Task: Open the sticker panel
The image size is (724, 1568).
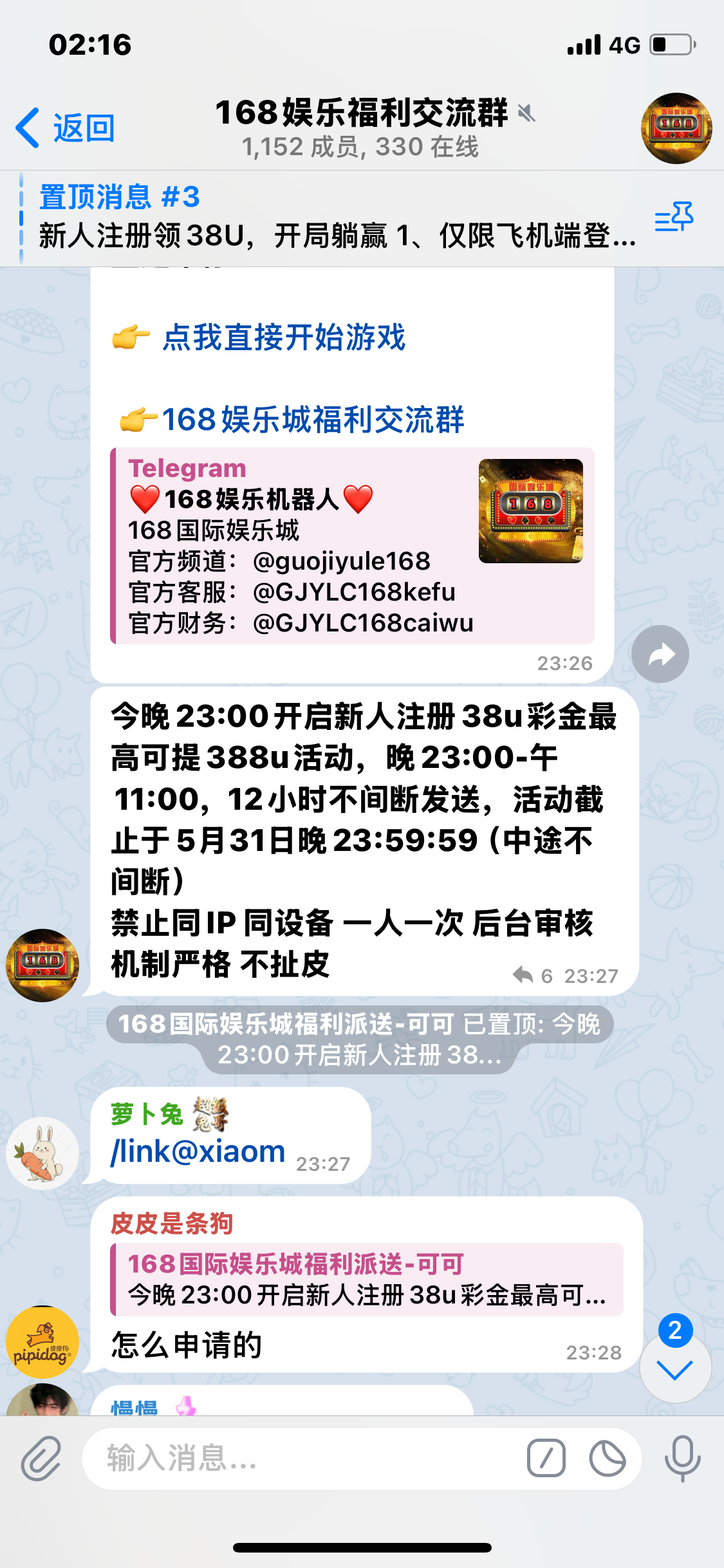Action: pos(608,1459)
